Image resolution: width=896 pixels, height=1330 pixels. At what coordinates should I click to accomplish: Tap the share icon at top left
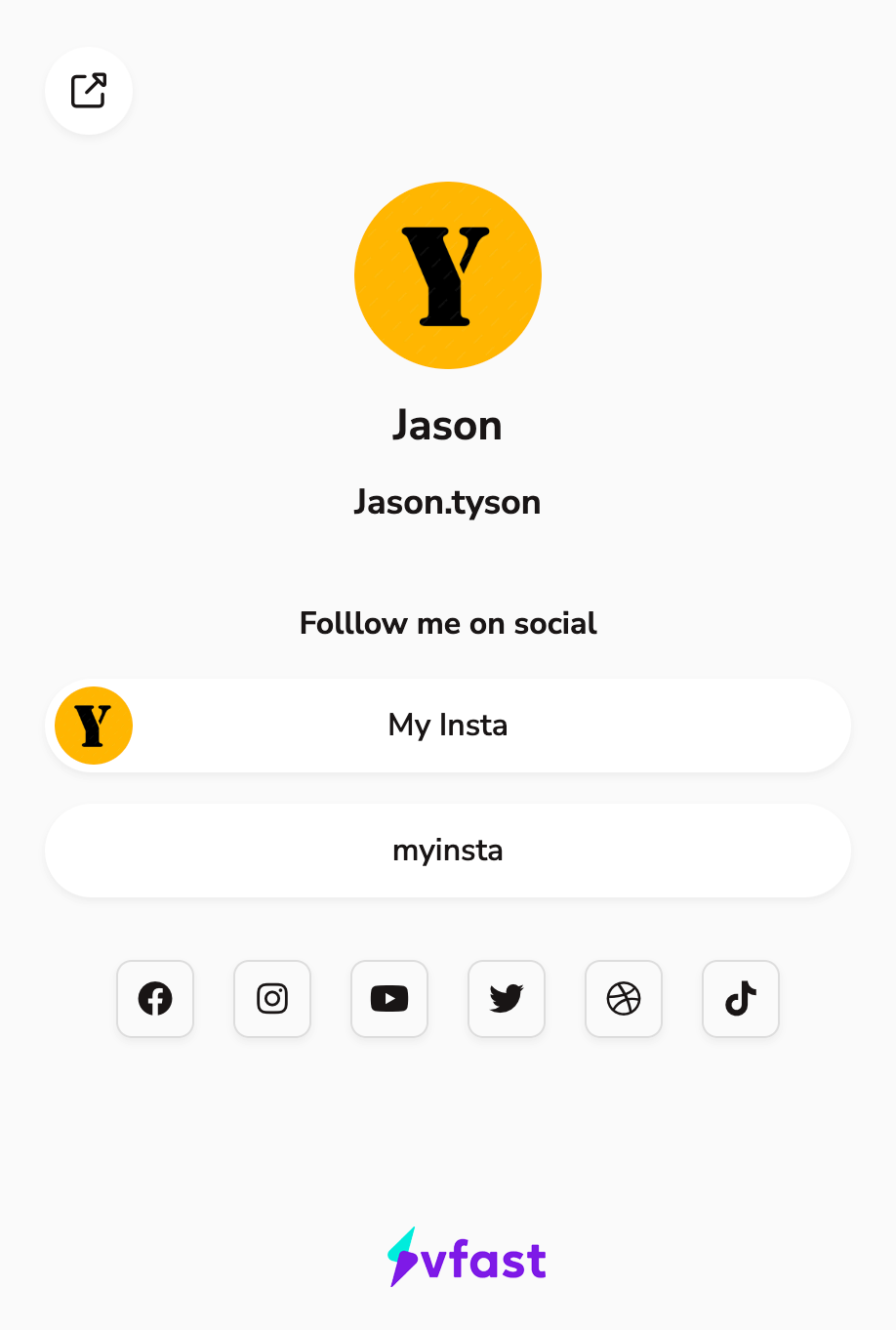88,91
